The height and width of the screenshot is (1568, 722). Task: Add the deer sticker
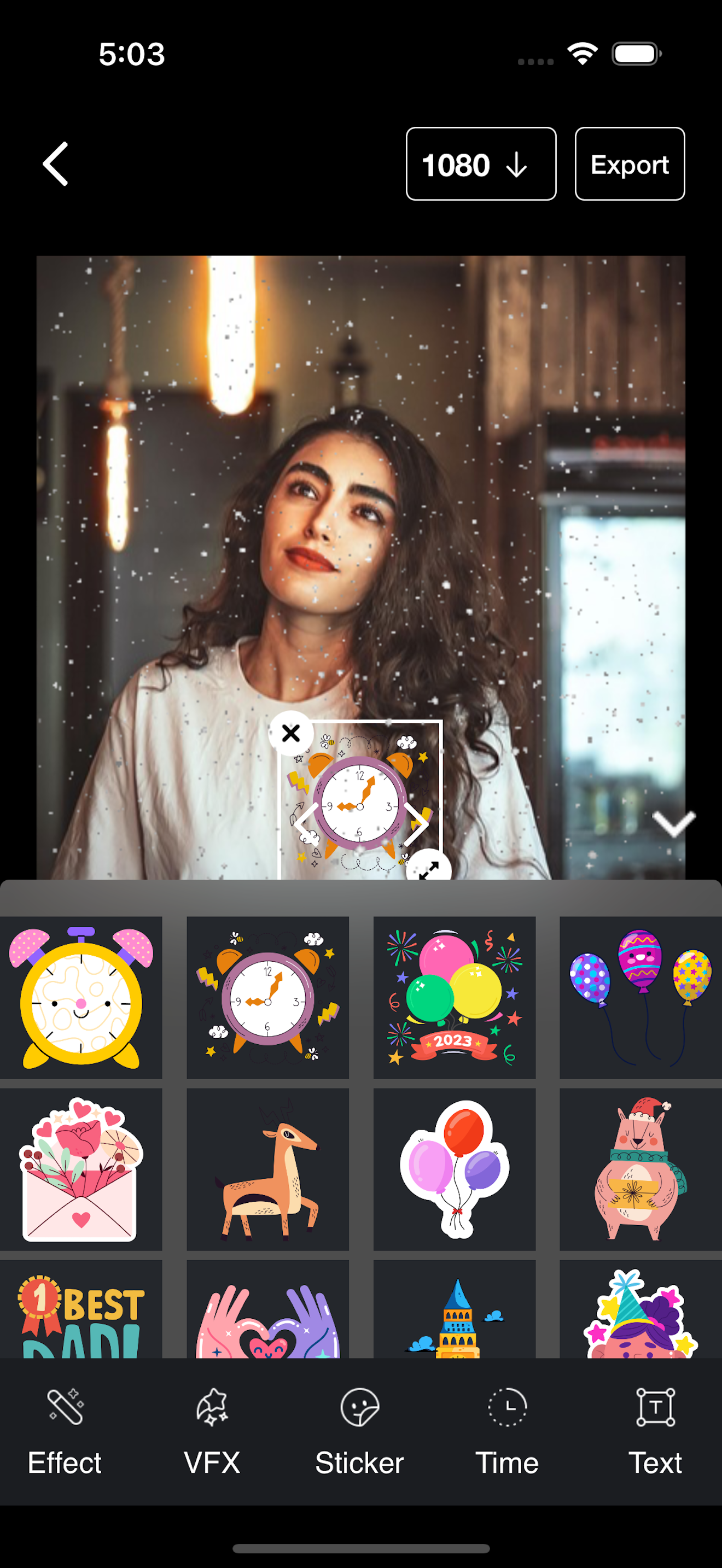(x=267, y=1169)
